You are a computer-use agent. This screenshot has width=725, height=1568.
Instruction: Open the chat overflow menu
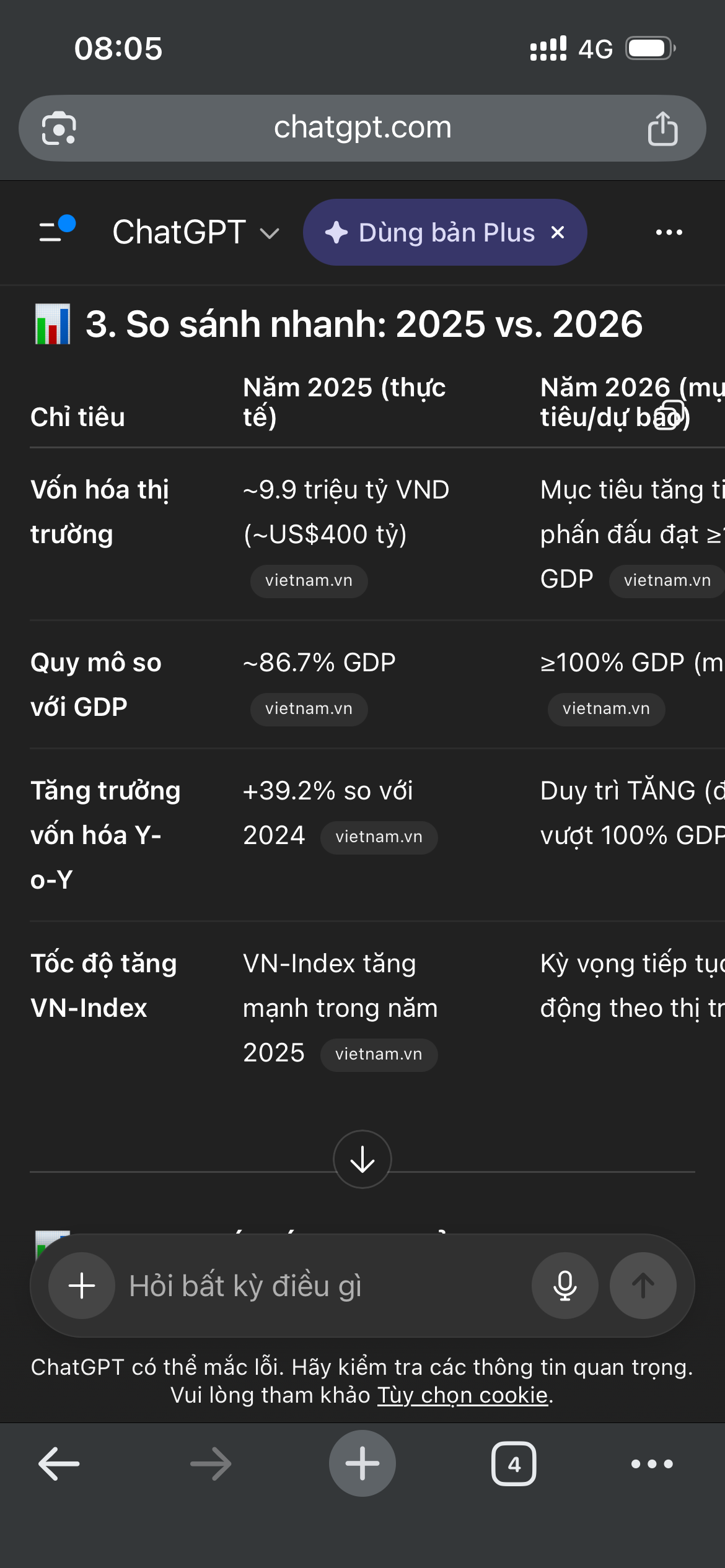tap(669, 233)
